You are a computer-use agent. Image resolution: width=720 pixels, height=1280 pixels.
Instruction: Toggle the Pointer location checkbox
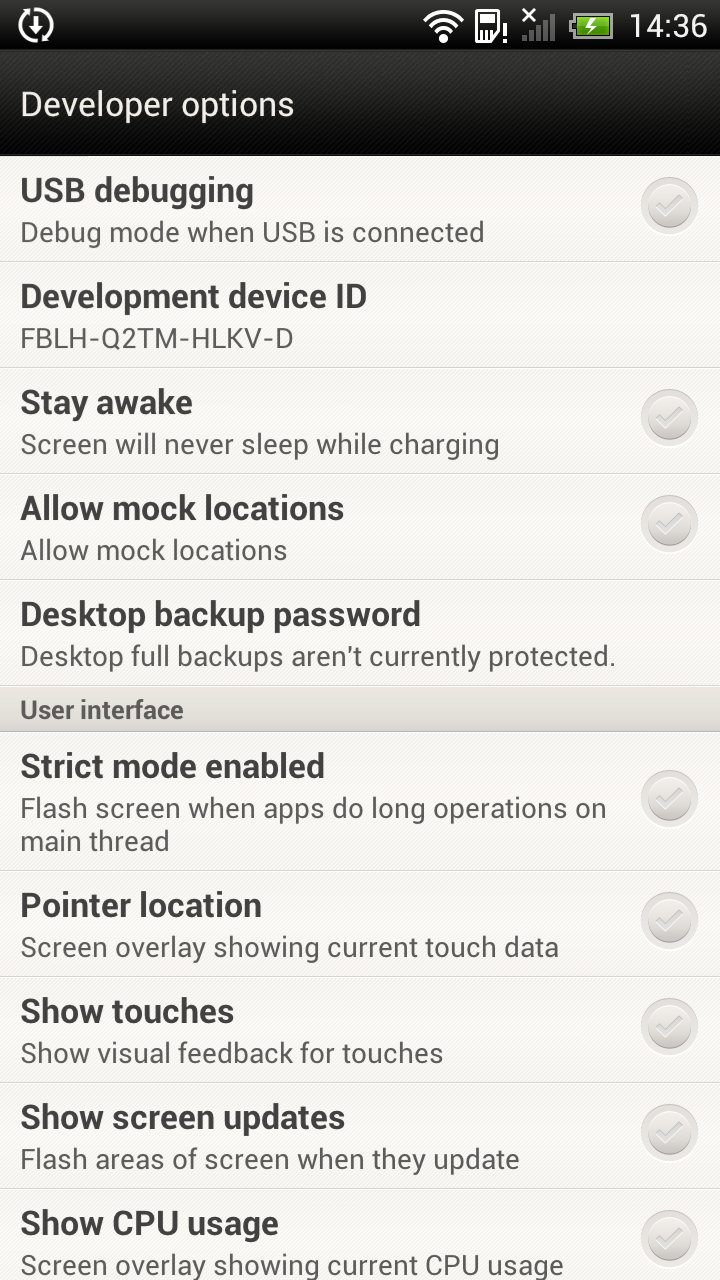pos(669,921)
